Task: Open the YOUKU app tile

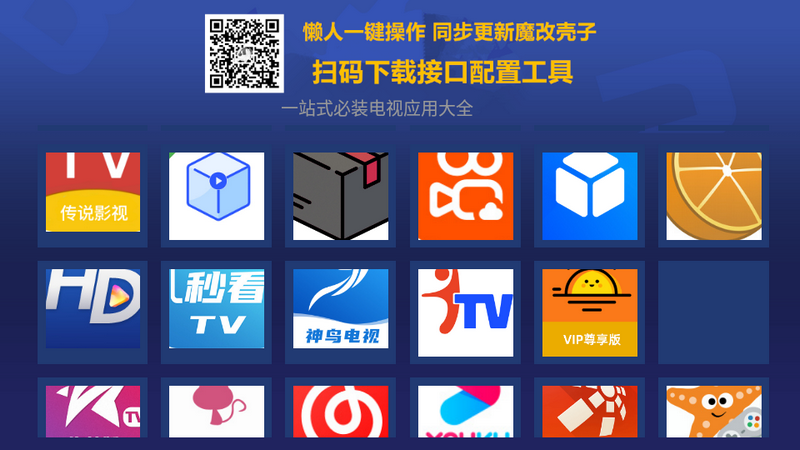Action: pos(465,411)
